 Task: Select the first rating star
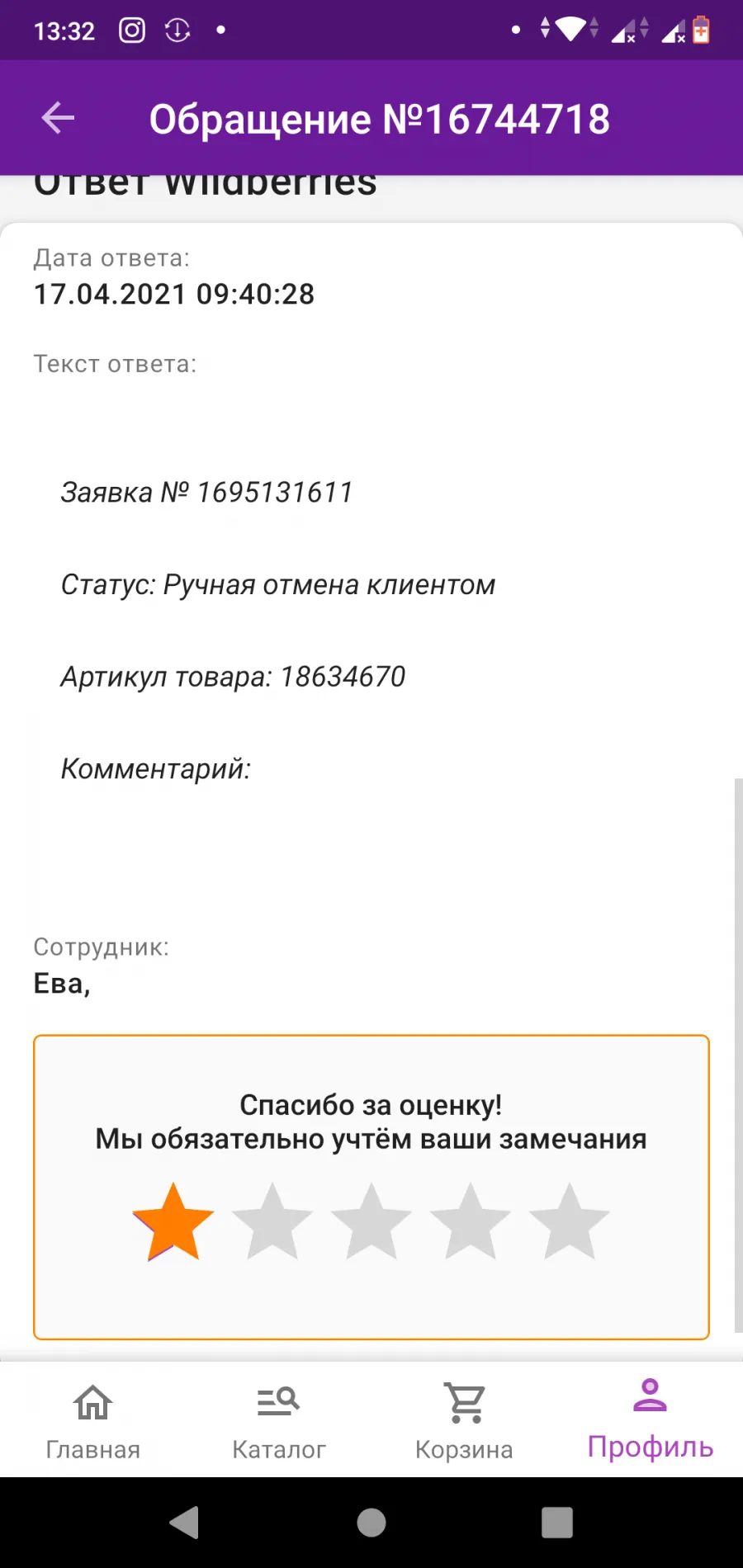[x=173, y=1222]
